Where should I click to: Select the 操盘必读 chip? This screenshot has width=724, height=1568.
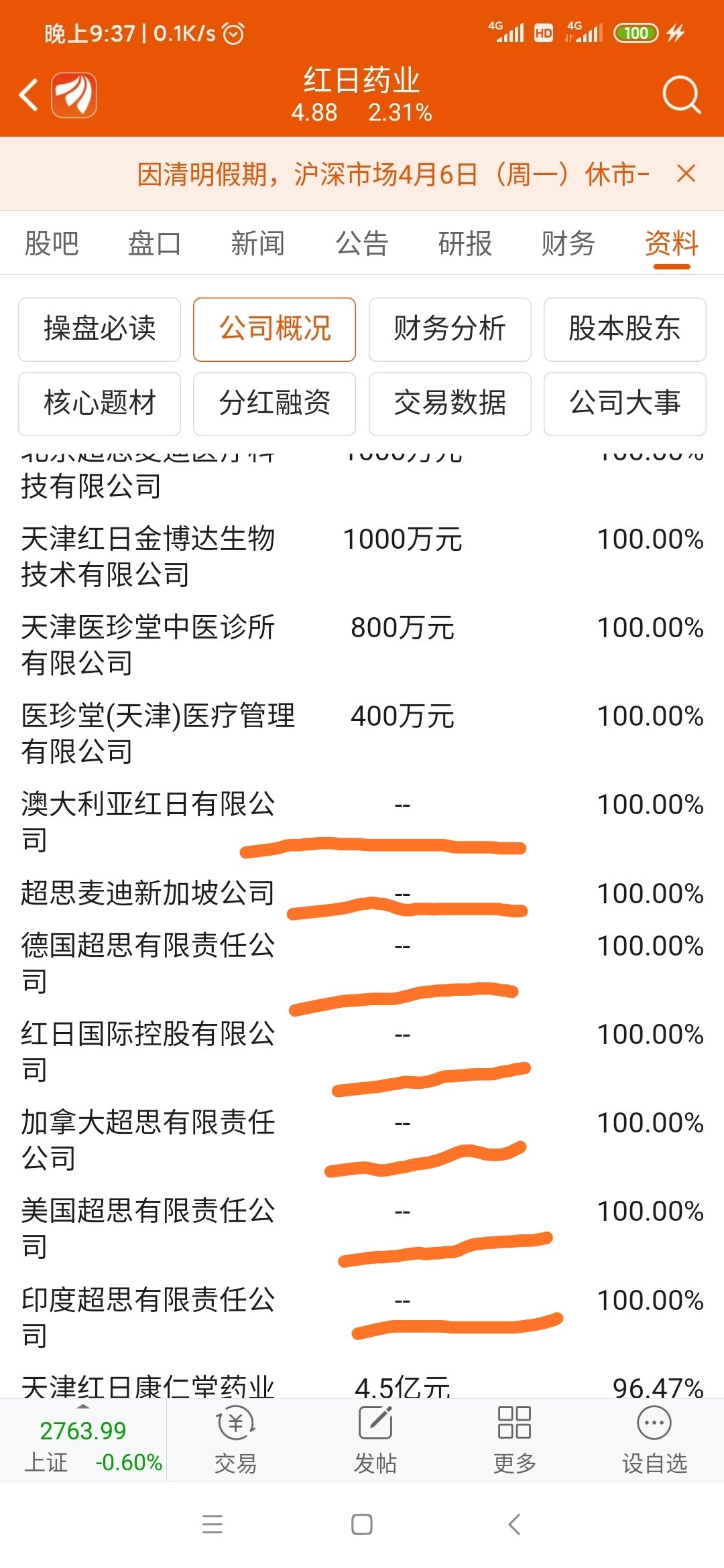99,330
